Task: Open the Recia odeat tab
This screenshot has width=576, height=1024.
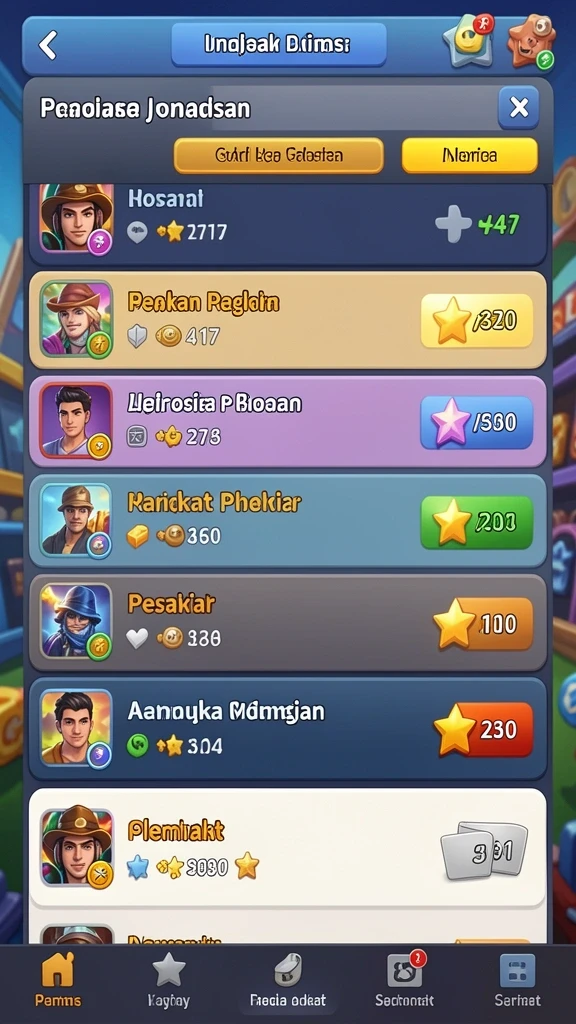Action: 288,980
